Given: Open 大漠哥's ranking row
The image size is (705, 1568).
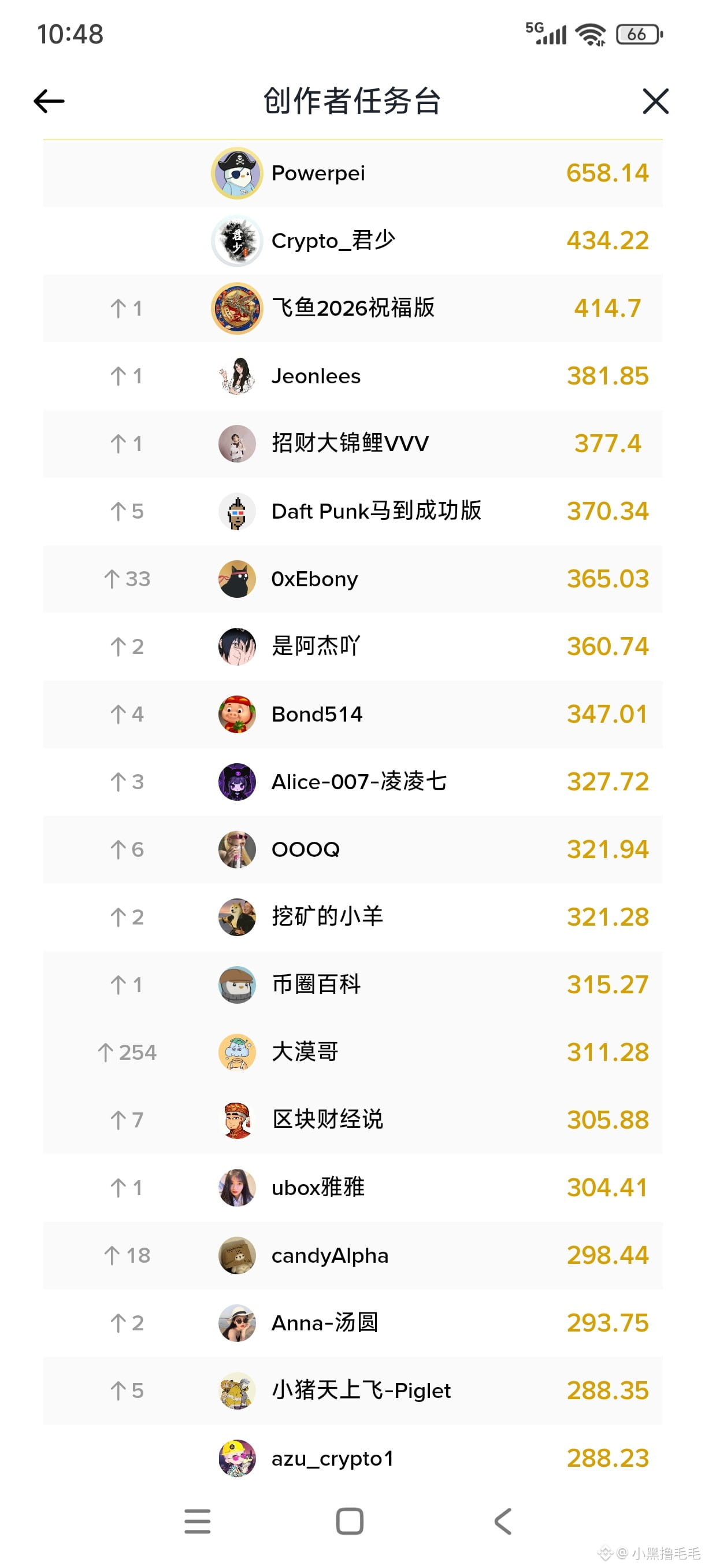Looking at the screenshot, I should click(x=304, y=1052).
